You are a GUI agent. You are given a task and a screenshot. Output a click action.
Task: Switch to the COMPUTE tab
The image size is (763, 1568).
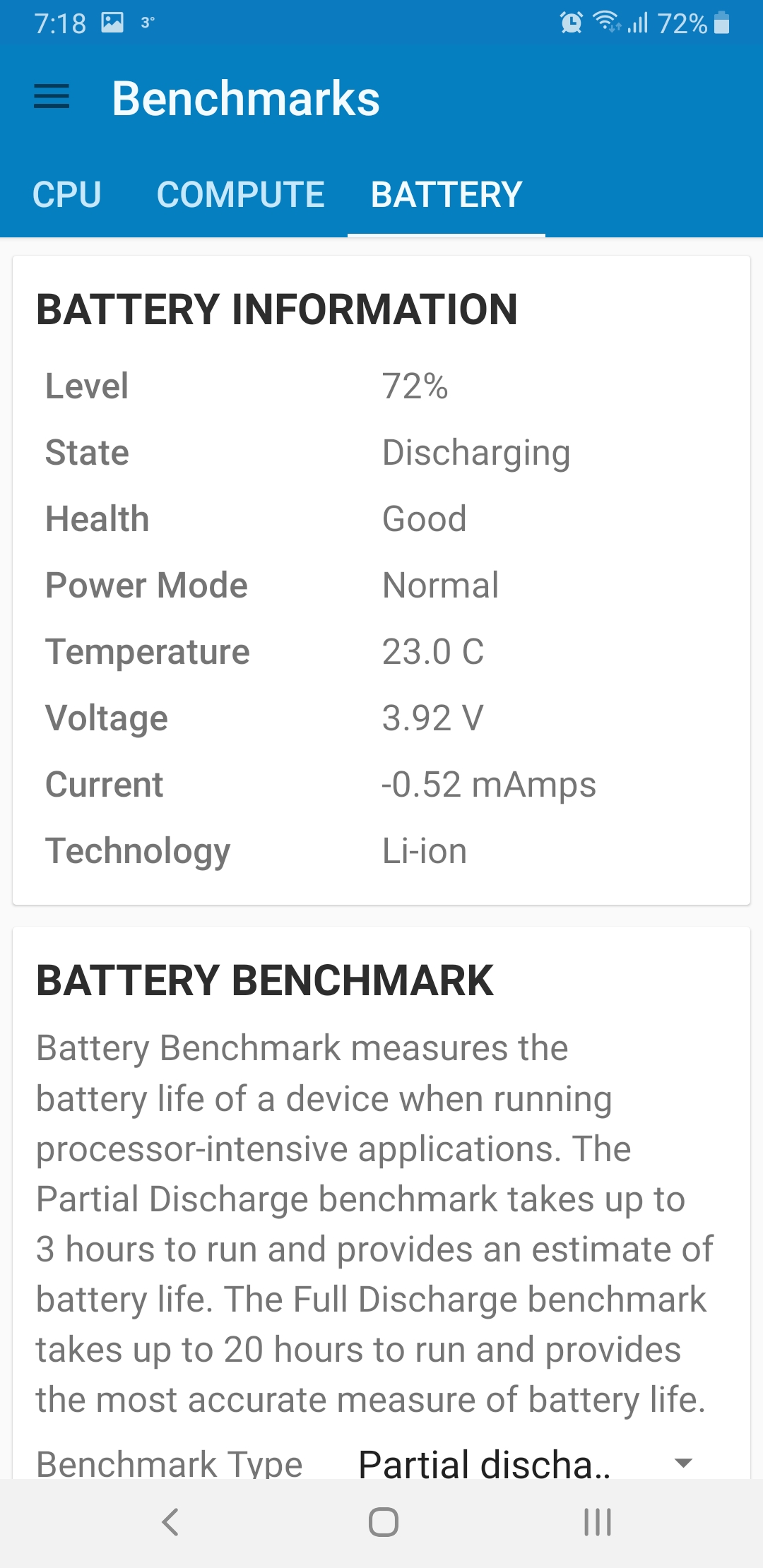click(x=240, y=195)
